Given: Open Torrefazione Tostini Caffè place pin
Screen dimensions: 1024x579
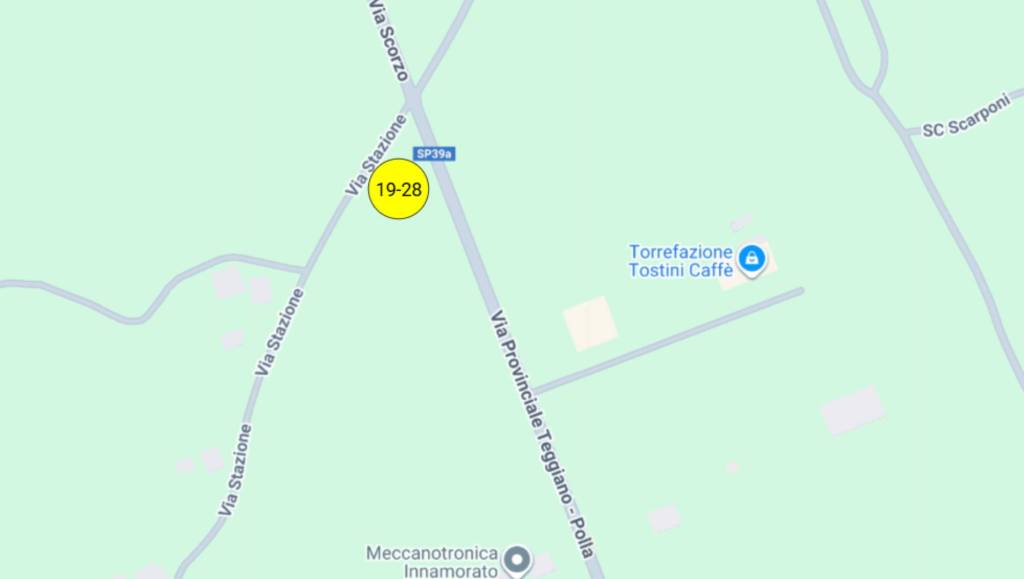Looking at the screenshot, I should click(x=752, y=261).
